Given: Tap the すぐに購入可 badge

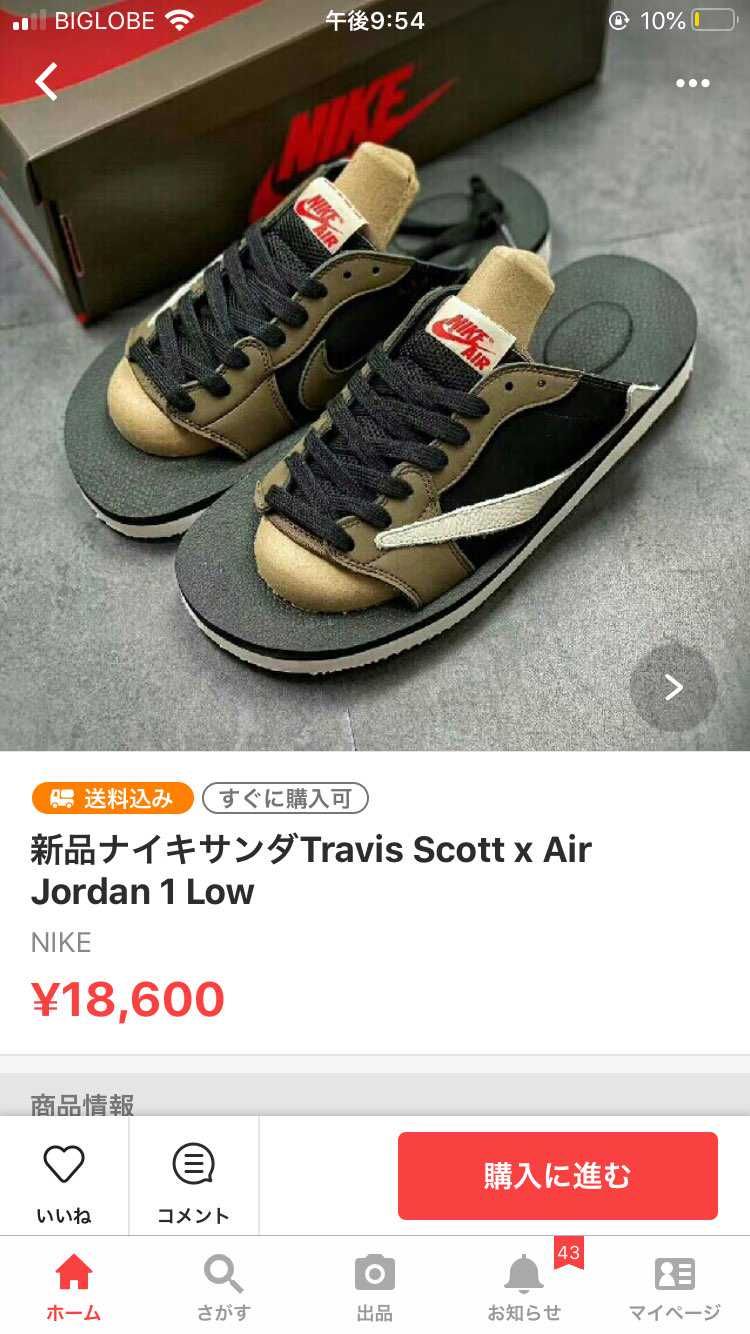Looking at the screenshot, I should coord(284,798).
